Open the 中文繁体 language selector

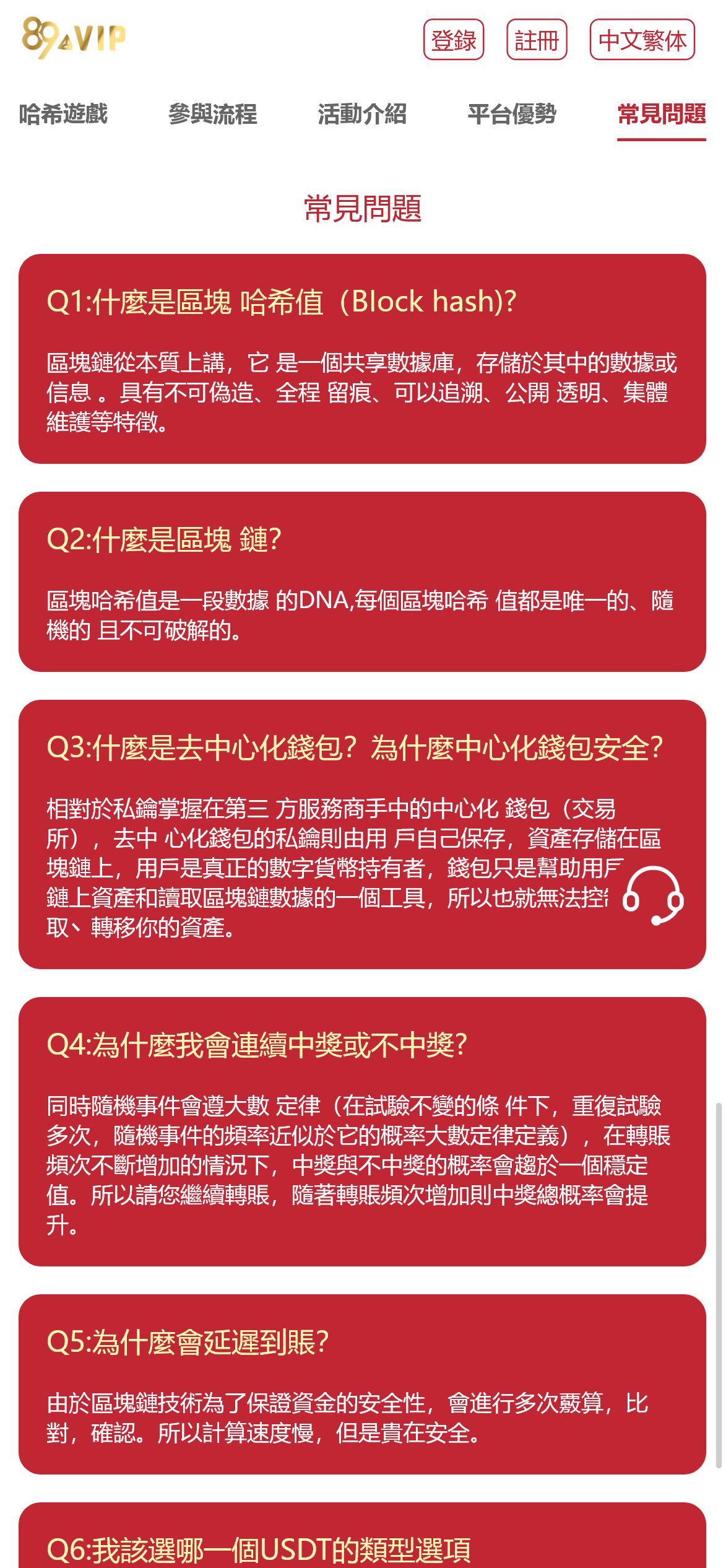pos(642,41)
